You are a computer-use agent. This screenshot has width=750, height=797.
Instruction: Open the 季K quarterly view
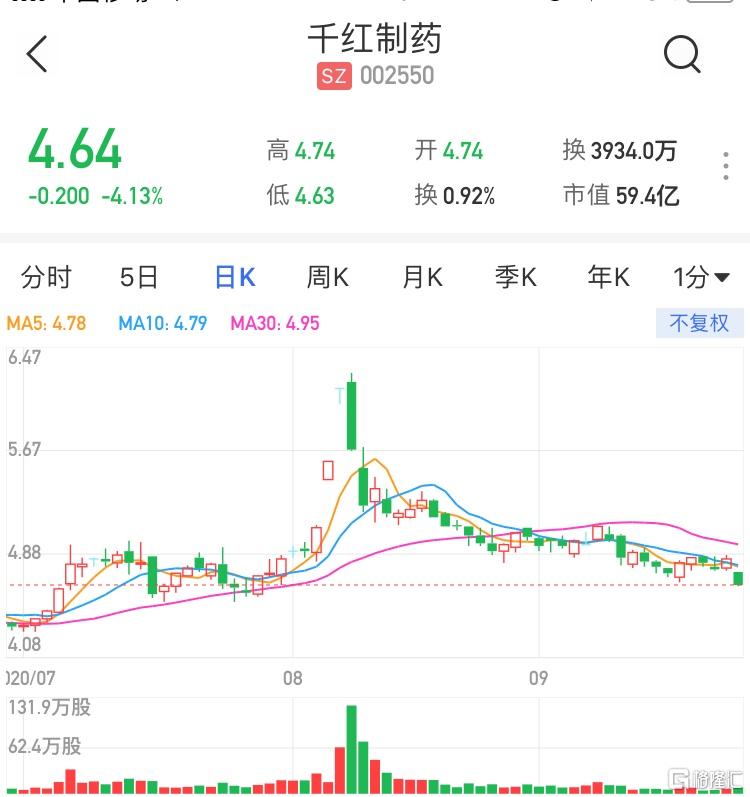click(x=514, y=278)
